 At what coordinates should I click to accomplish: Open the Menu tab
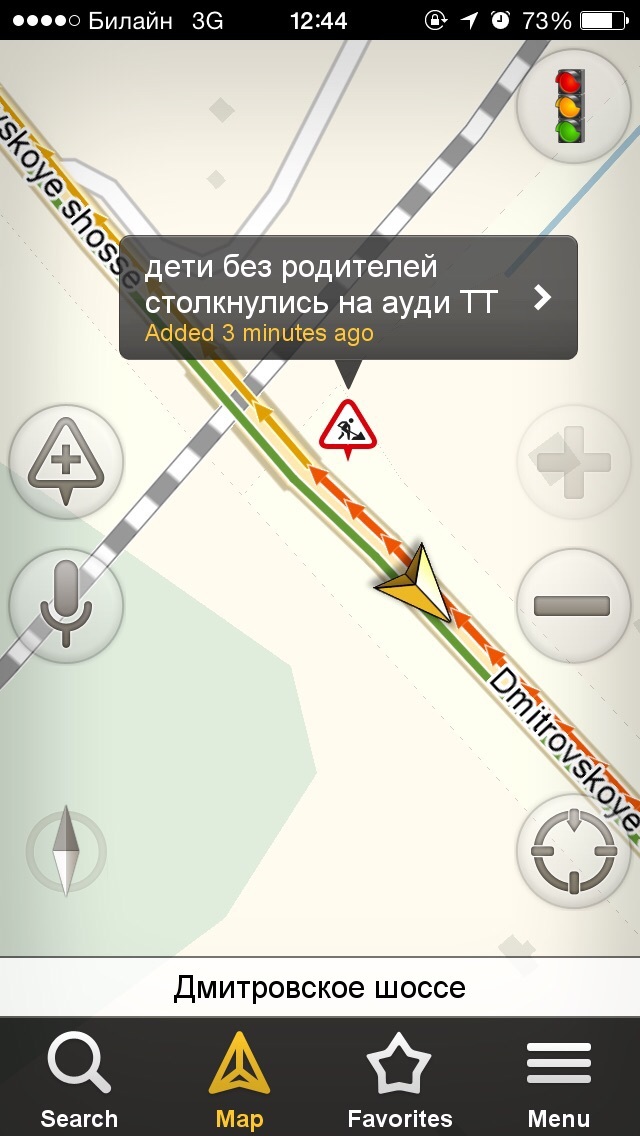(559, 1083)
